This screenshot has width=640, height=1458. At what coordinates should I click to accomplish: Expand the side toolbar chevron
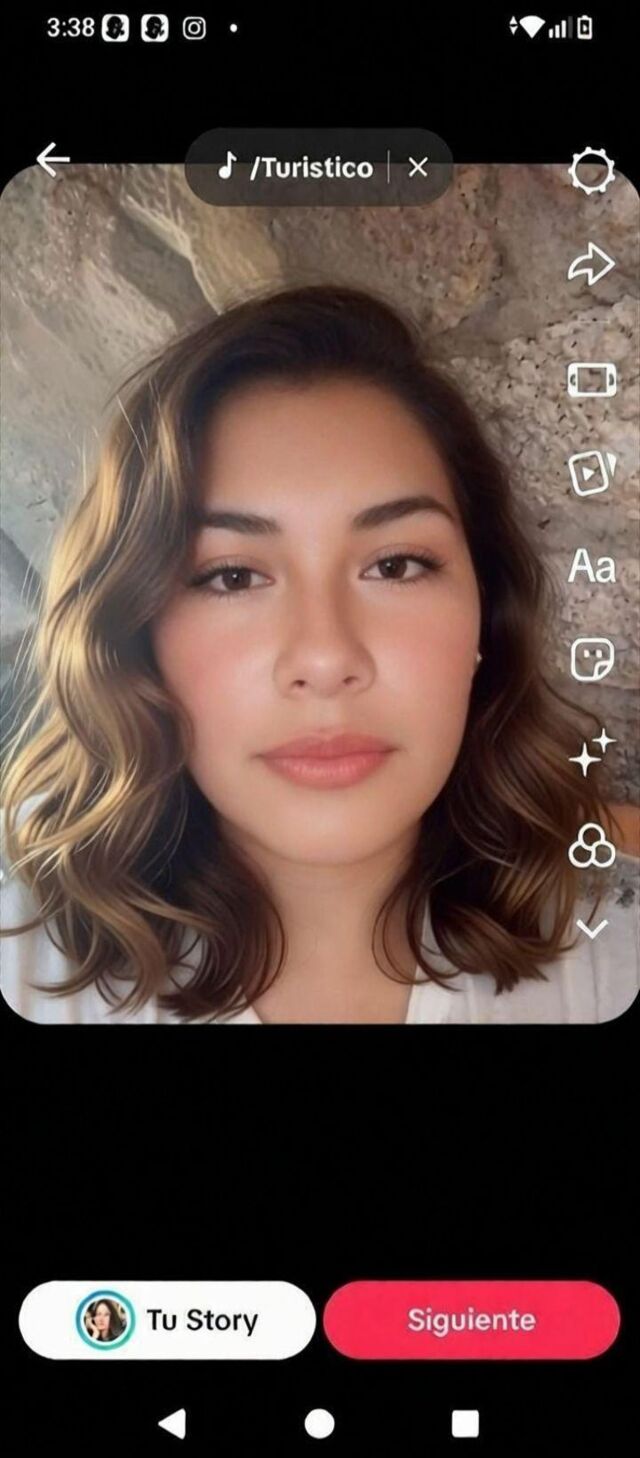(591, 929)
